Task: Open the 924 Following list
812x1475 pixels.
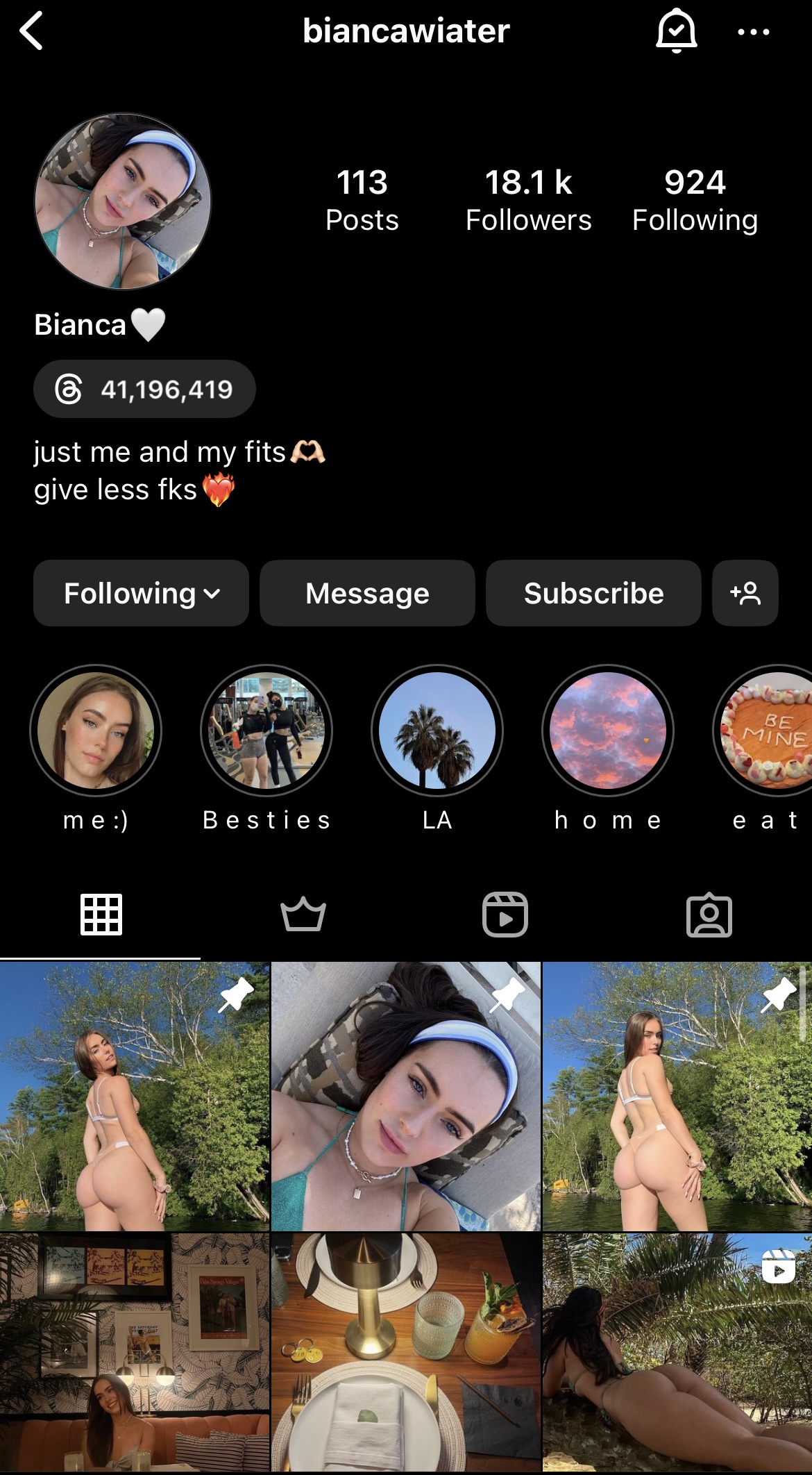Action: click(x=695, y=200)
